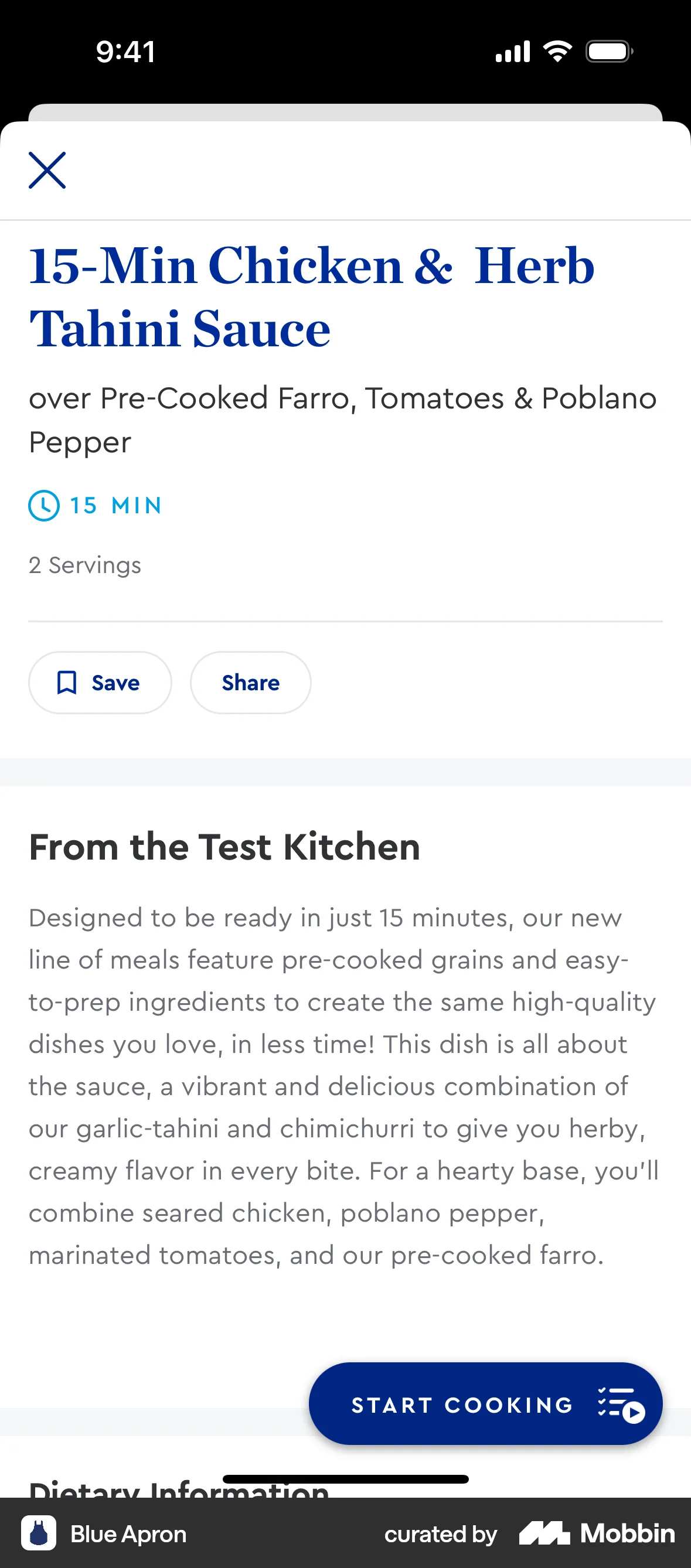Screen dimensions: 691x1568
Task: Tap the X to close the recipe
Action: [x=47, y=171]
